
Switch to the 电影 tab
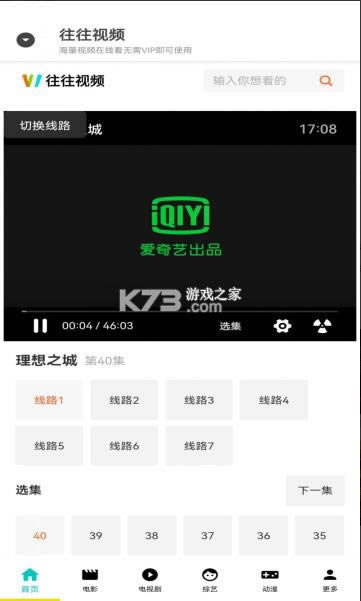pos(90,580)
